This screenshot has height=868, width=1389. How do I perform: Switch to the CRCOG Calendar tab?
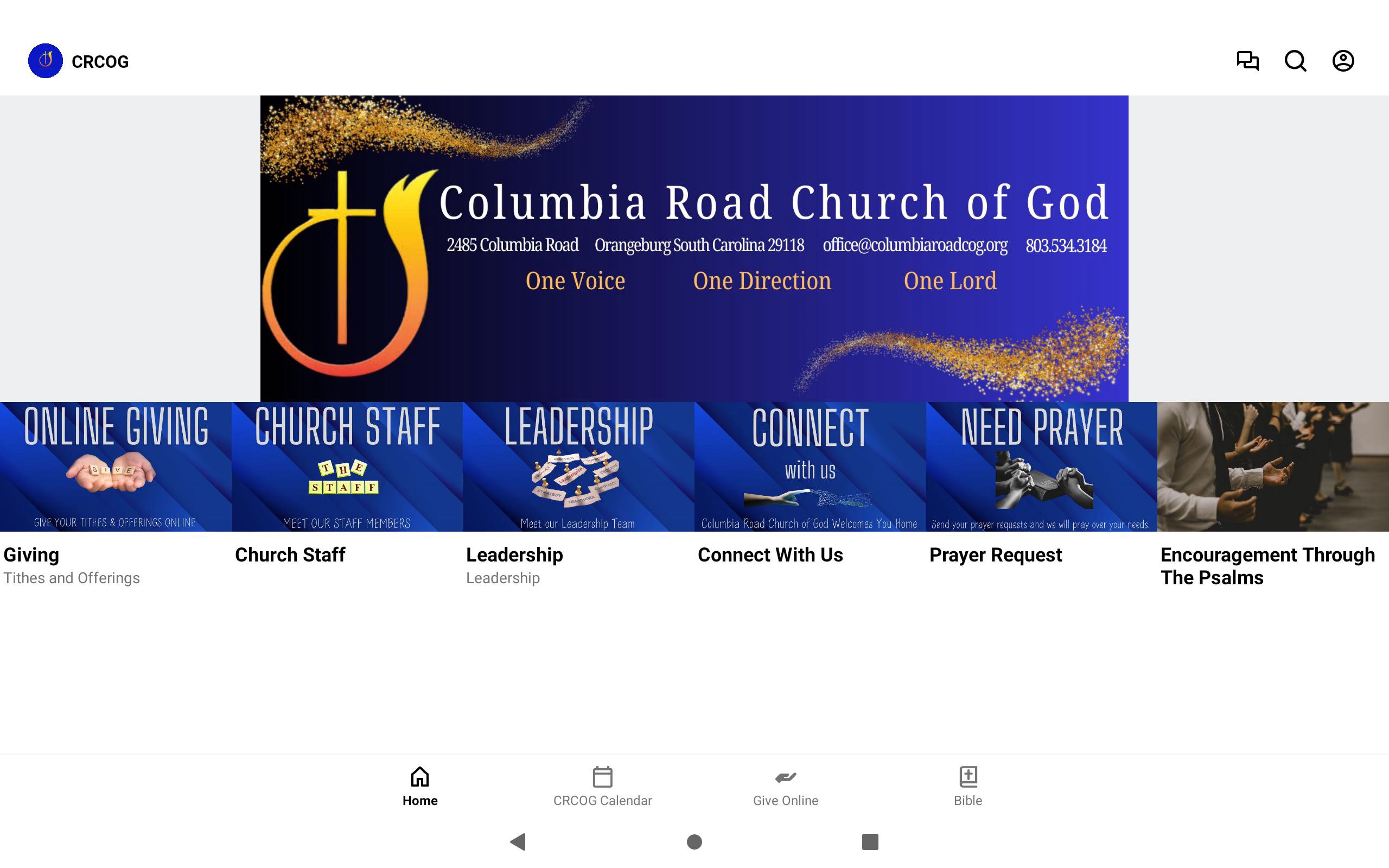(602, 787)
